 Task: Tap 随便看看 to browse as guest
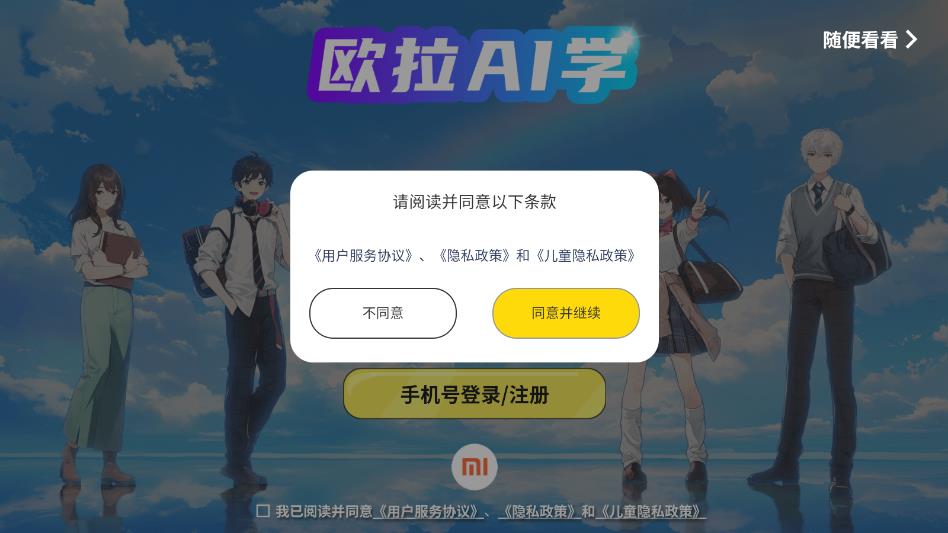tap(869, 40)
